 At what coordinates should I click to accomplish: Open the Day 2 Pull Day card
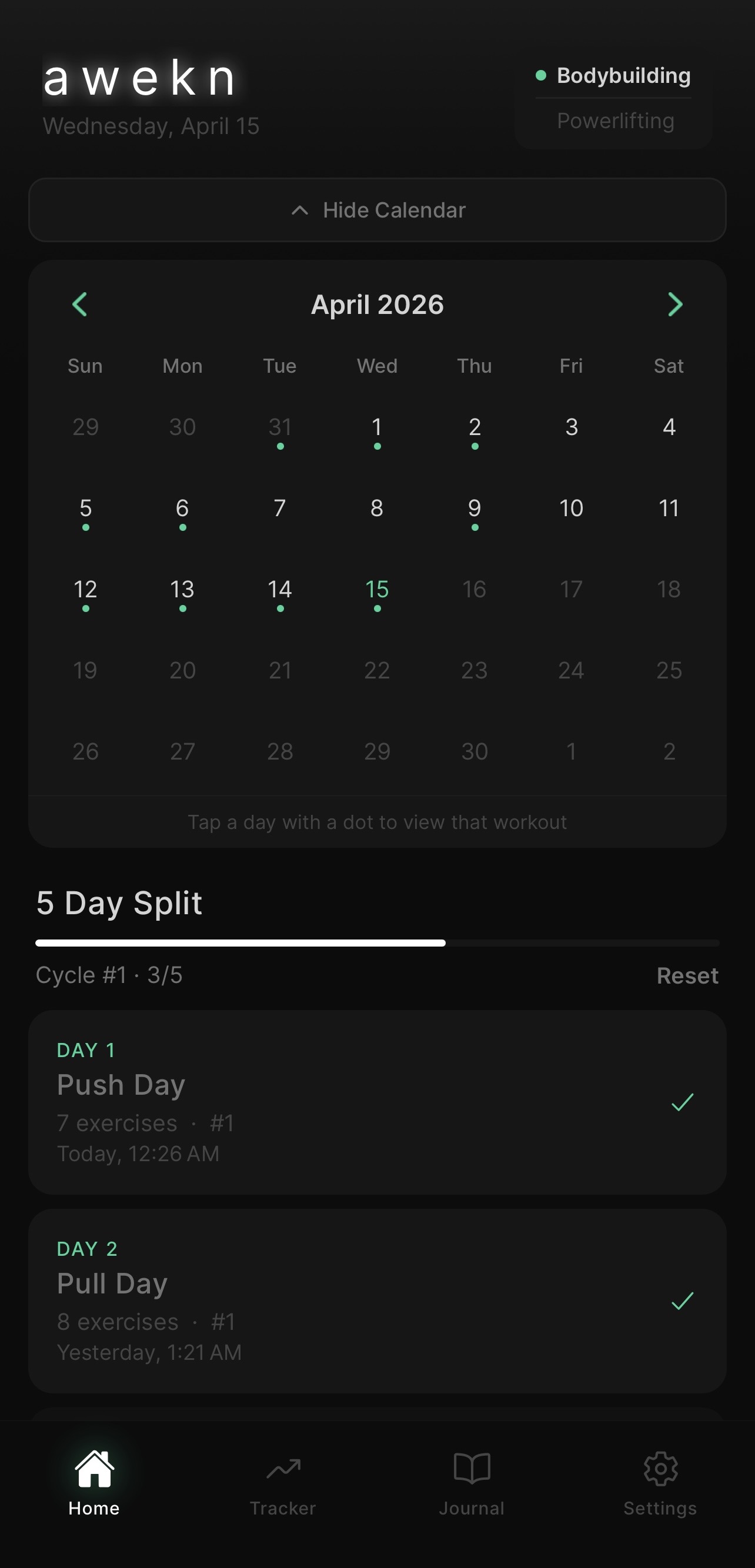(377, 1300)
